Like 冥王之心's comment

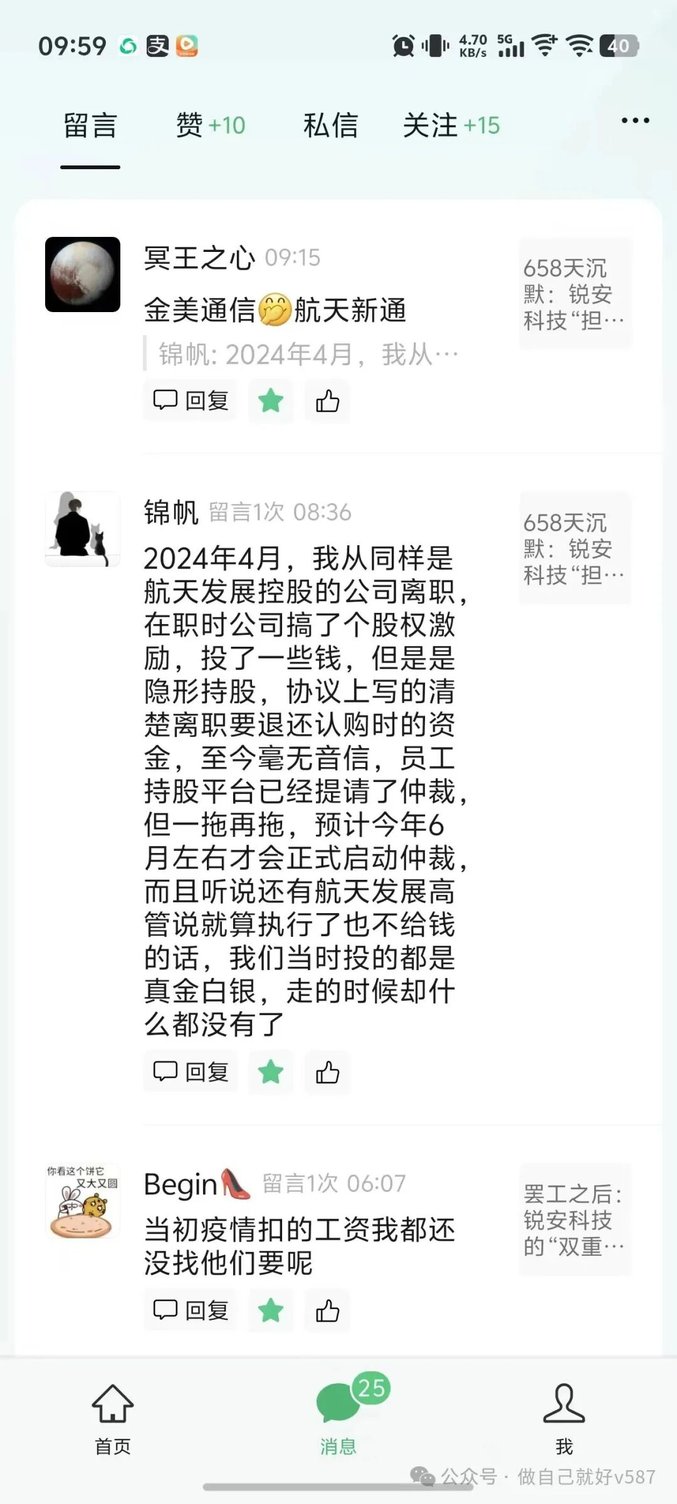[x=328, y=401]
